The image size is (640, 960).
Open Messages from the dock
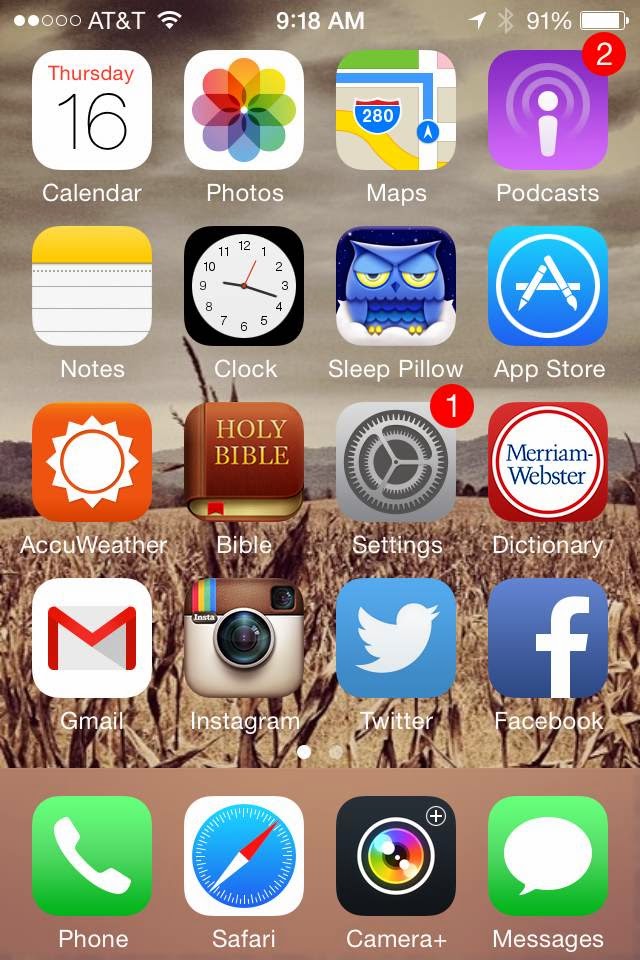coord(547,856)
